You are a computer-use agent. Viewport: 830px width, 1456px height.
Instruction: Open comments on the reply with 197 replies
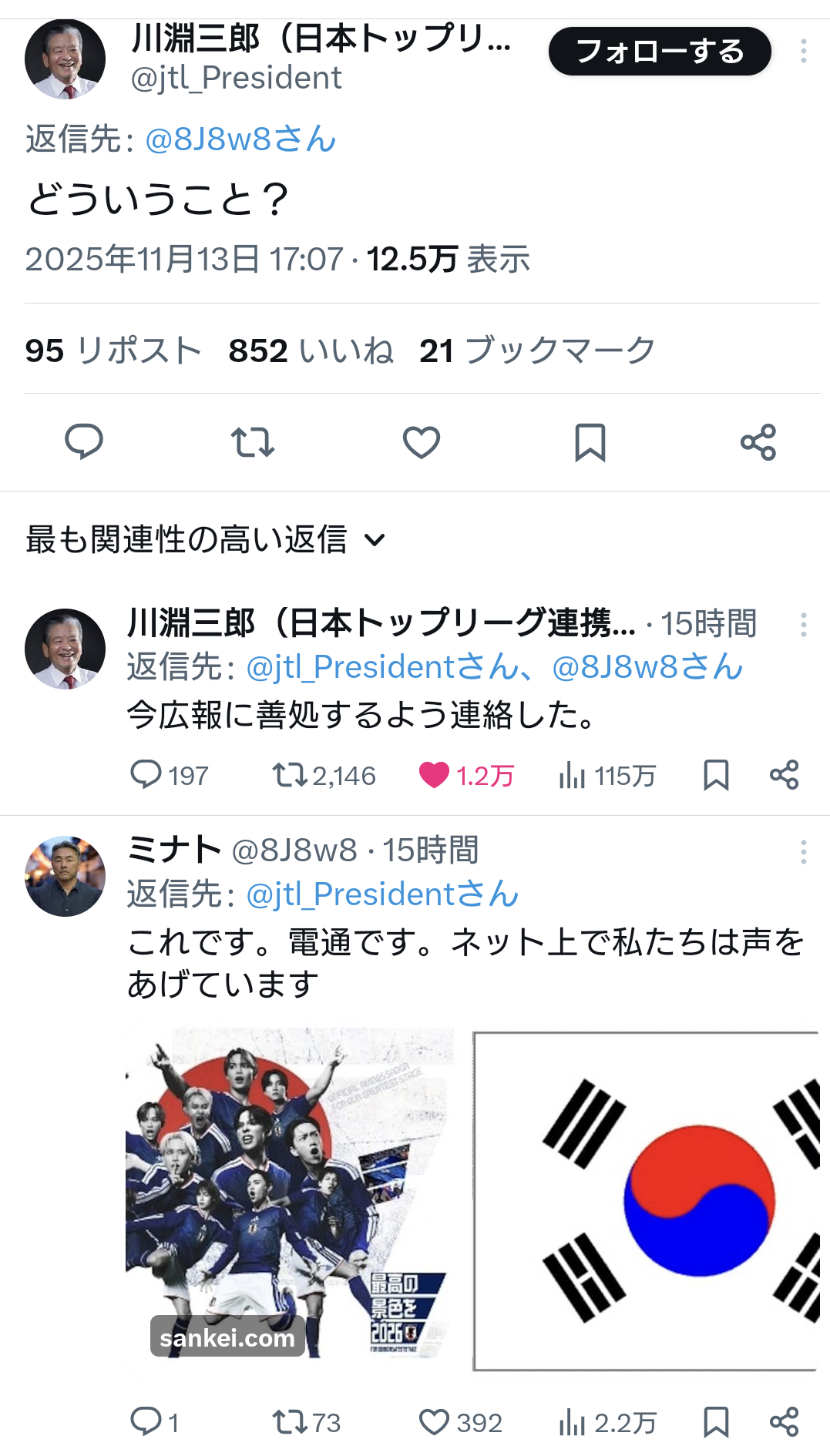(x=146, y=775)
